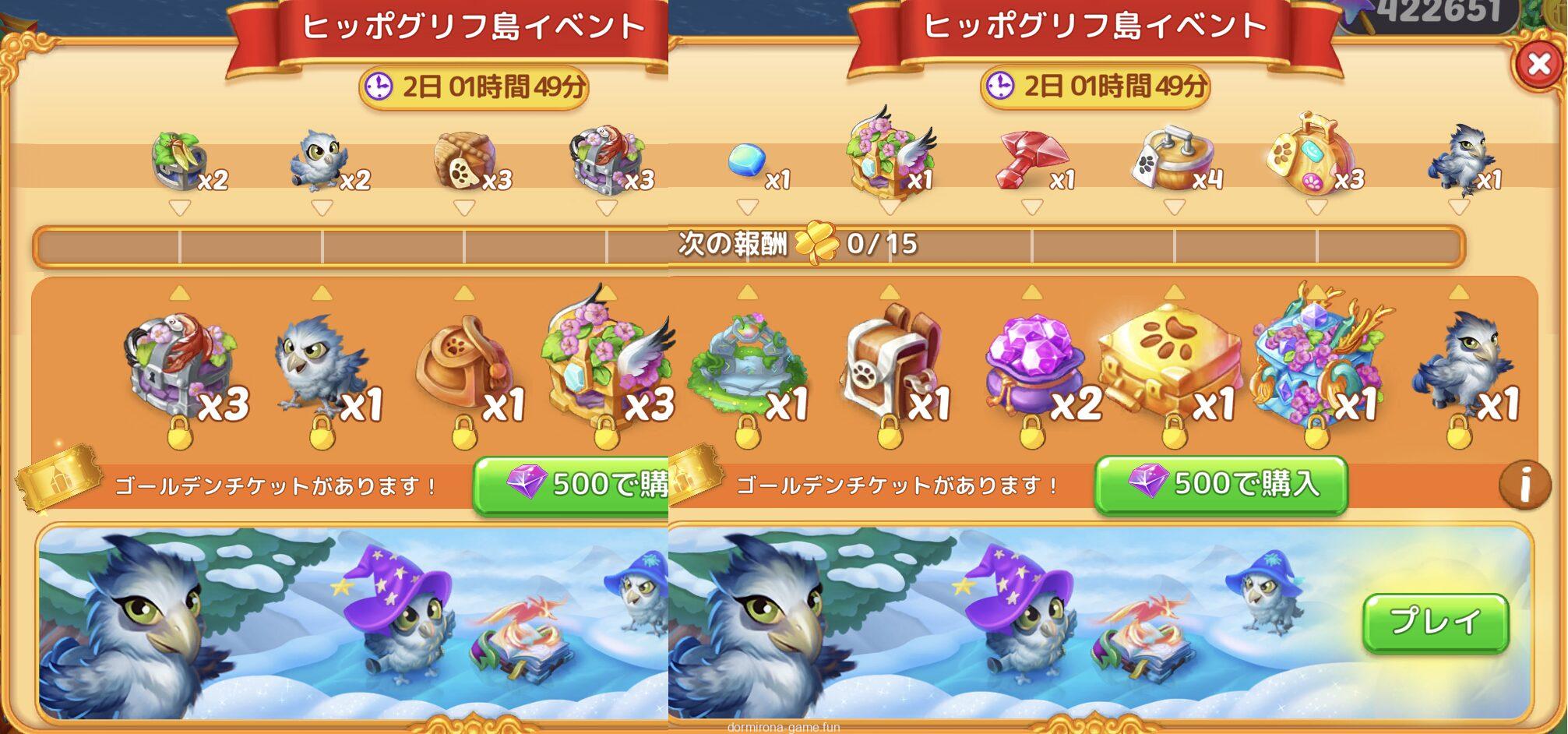Tap the green プレイ button
The width and height of the screenshot is (1568, 734).
pos(1435,622)
